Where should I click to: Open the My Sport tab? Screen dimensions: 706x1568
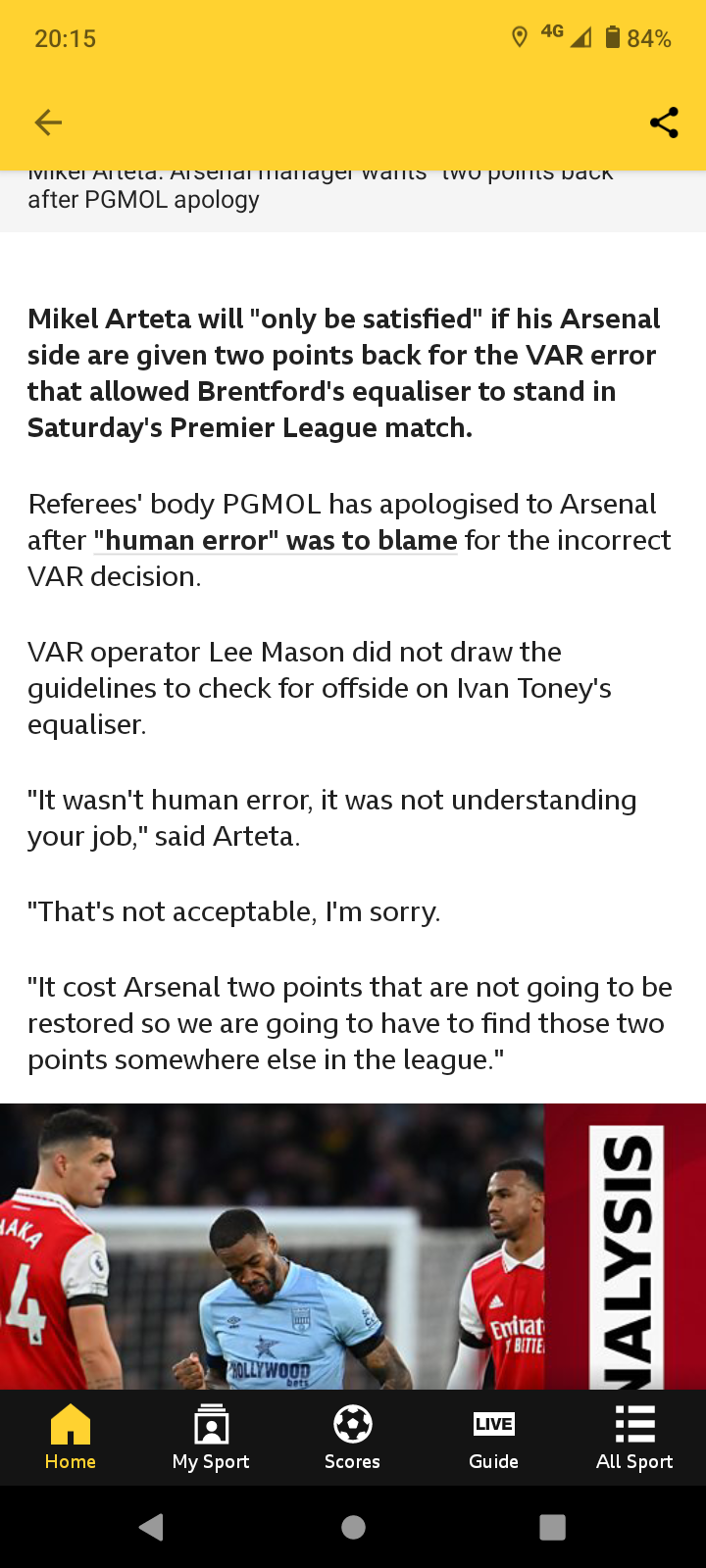point(211,1437)
